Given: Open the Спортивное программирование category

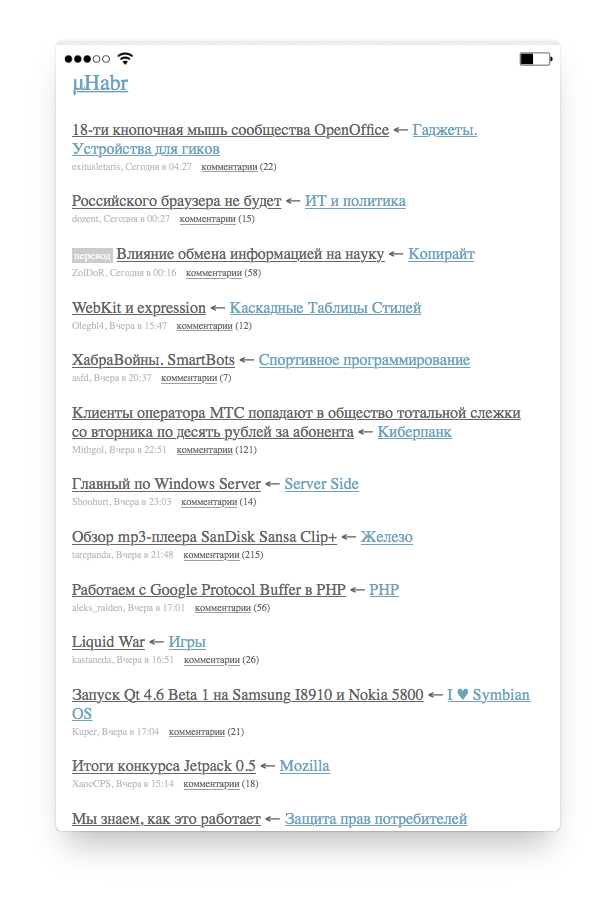Looking at the screenshot, I should click(x=364, y=360).
